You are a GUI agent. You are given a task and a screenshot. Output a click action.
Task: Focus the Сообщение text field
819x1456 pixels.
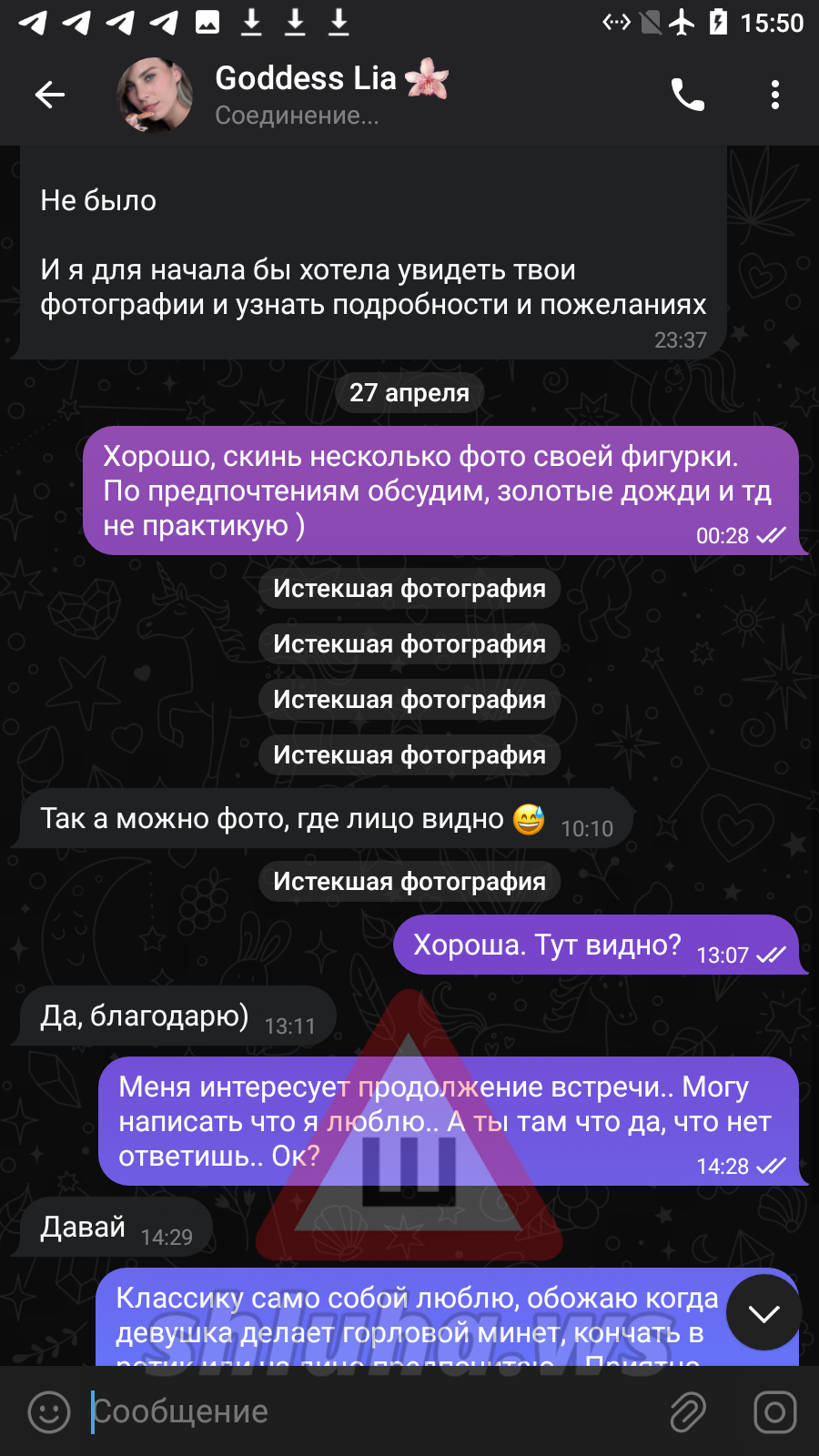tap(364, 1412)
